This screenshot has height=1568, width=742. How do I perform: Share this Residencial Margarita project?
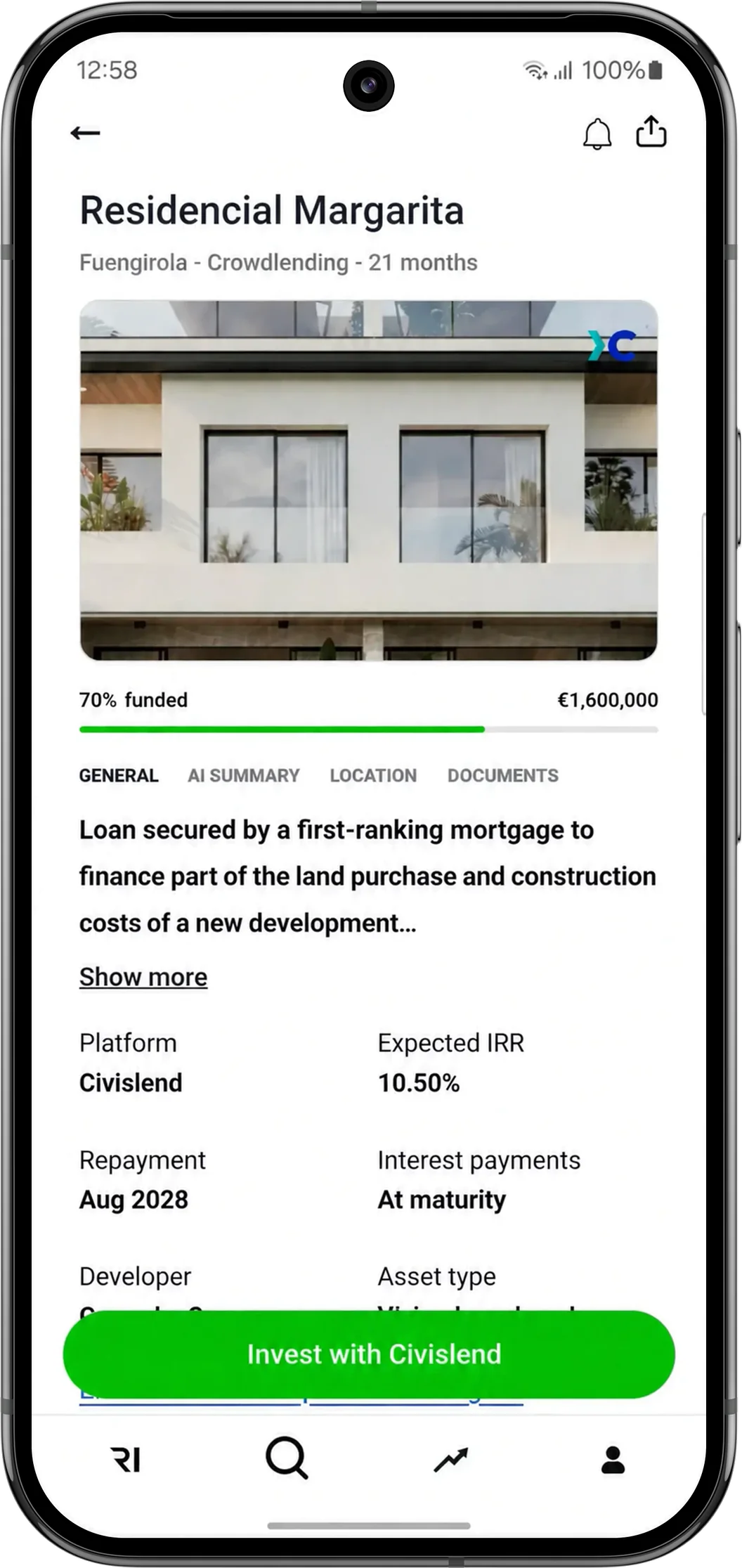point(651,131)
